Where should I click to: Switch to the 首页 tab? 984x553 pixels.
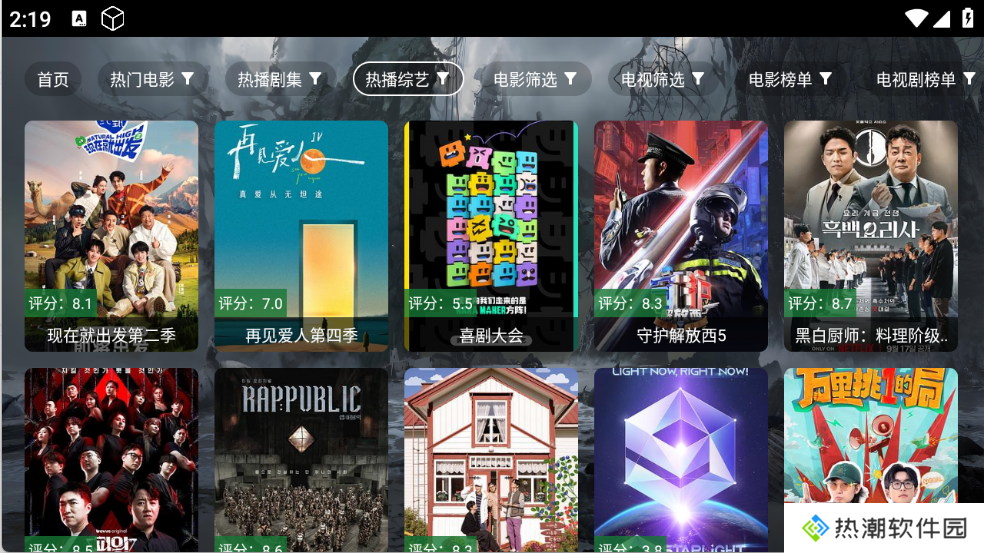pos(53,79)
